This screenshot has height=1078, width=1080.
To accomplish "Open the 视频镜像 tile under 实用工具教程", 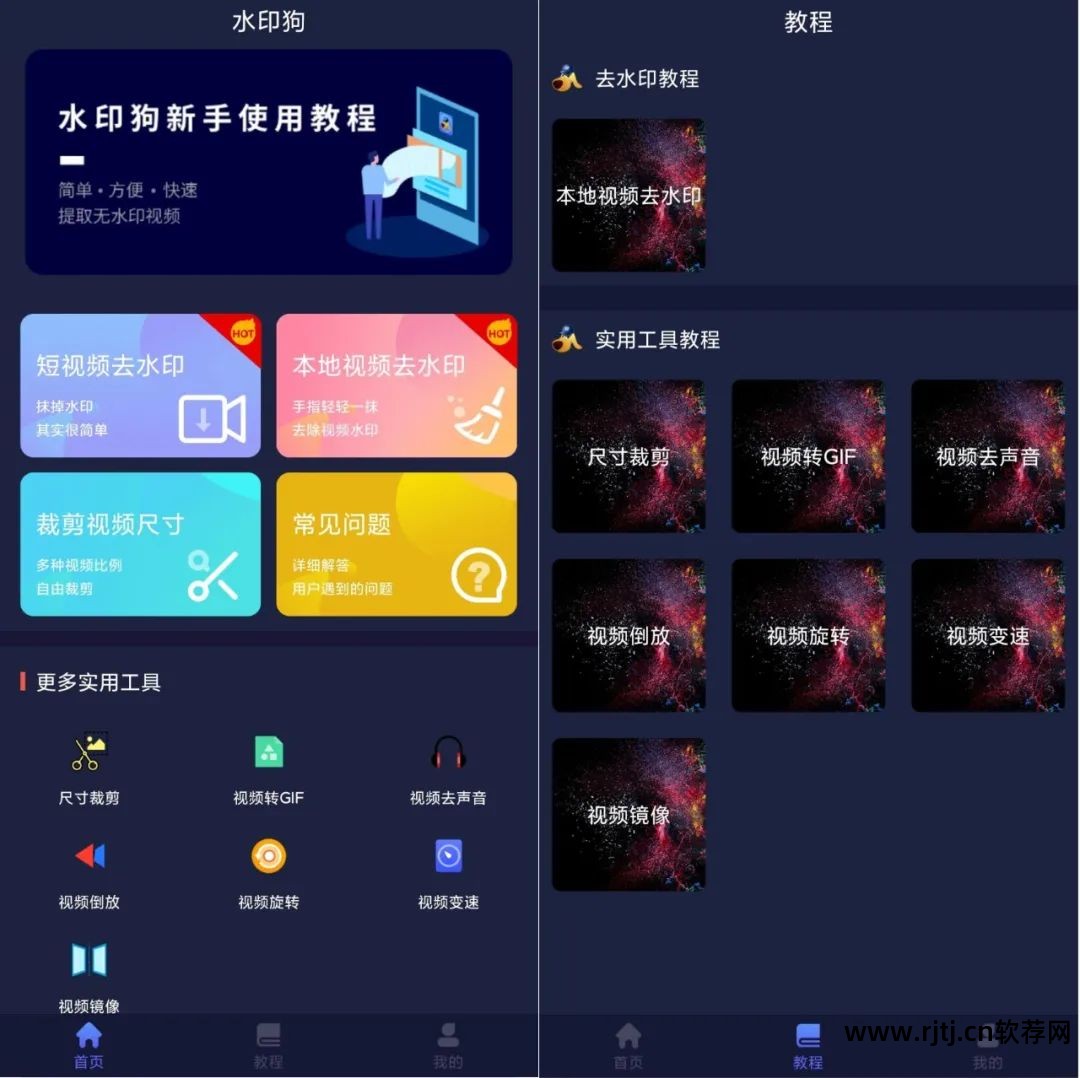I will [x=629, y=814].
